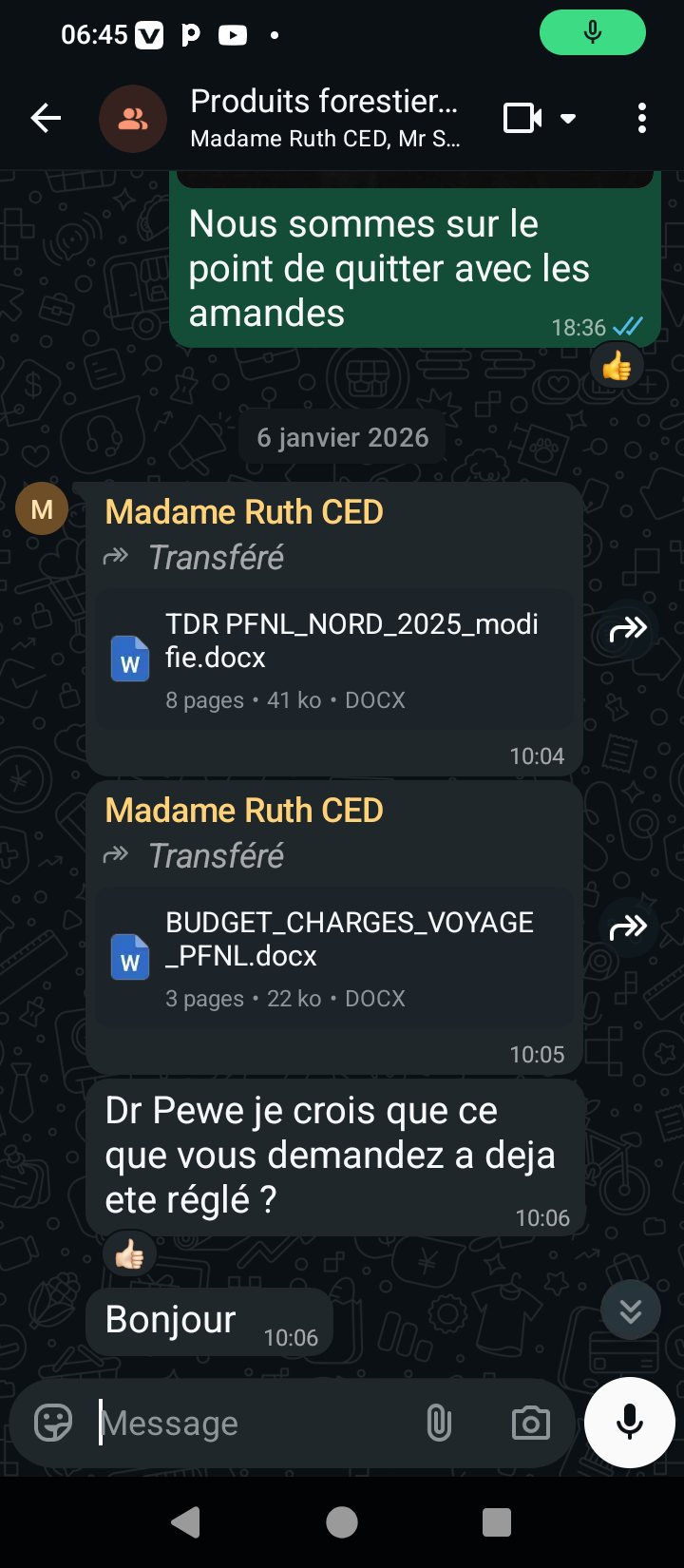This screenshot has height=1568, width=684.
Task: Tap the system home button
Action: (x=342, y=1522)
